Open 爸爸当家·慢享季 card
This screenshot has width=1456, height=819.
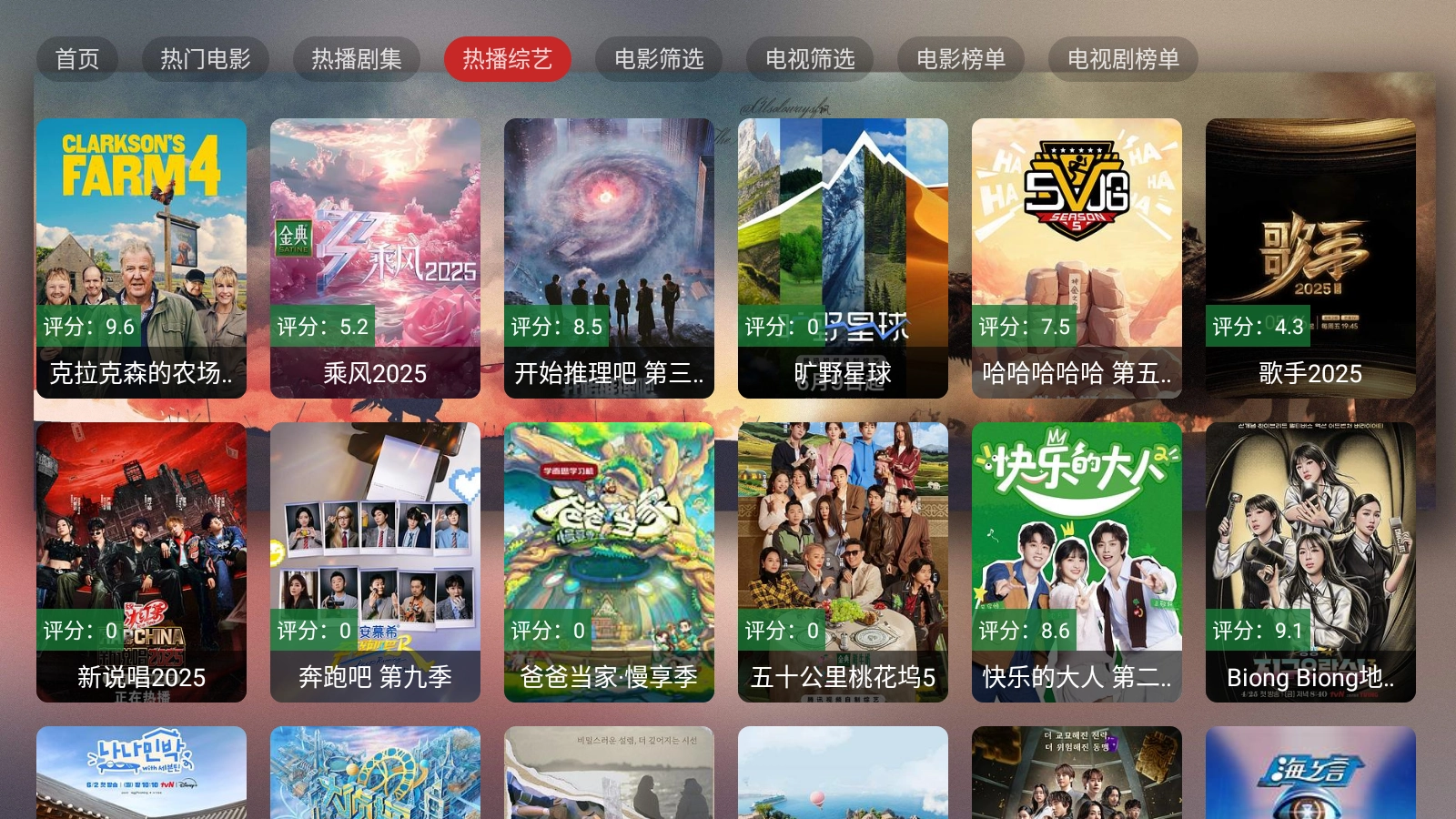click(x=609, y=561)
